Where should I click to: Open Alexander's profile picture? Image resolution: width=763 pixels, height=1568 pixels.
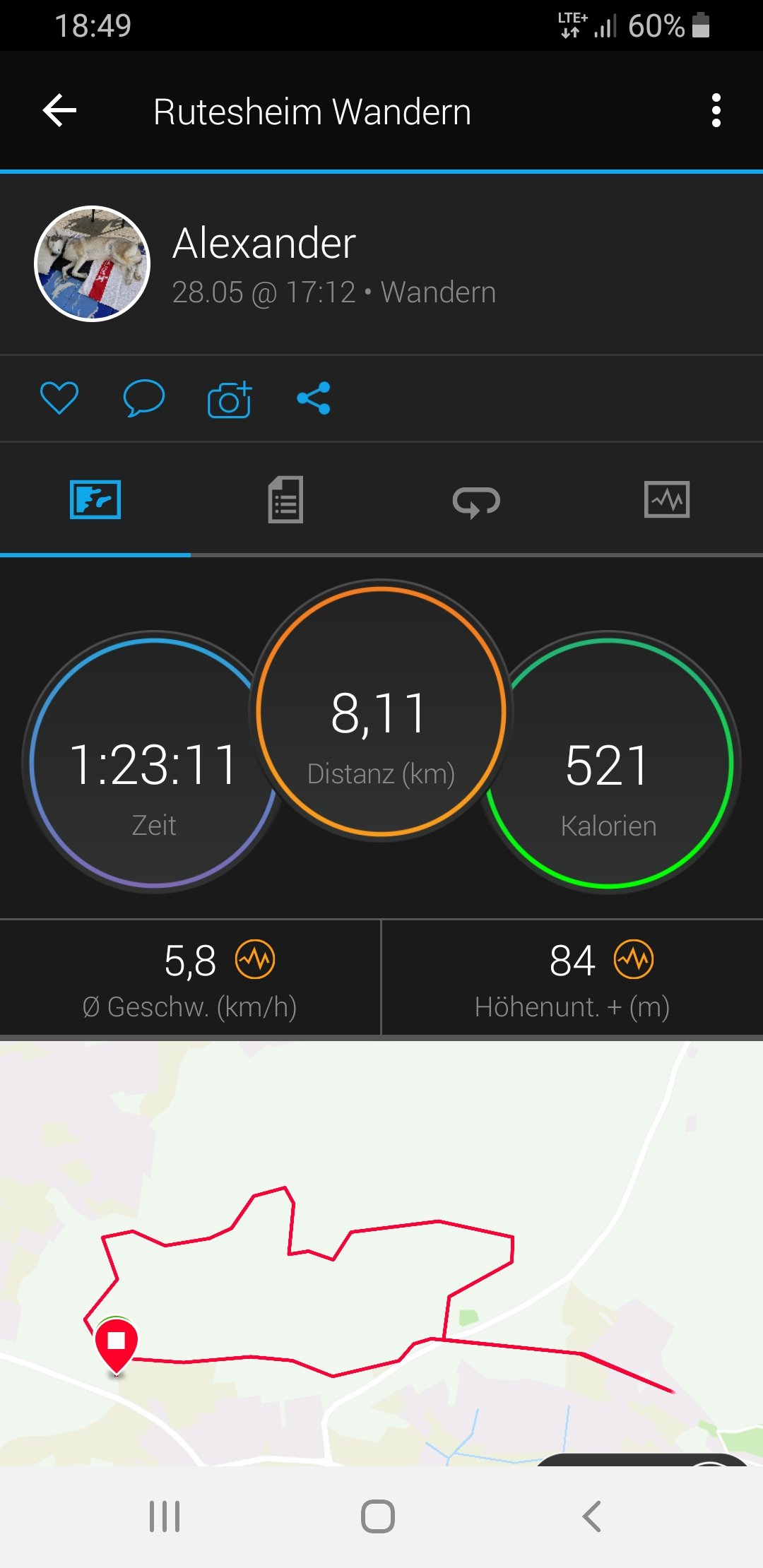pos(92,263)
